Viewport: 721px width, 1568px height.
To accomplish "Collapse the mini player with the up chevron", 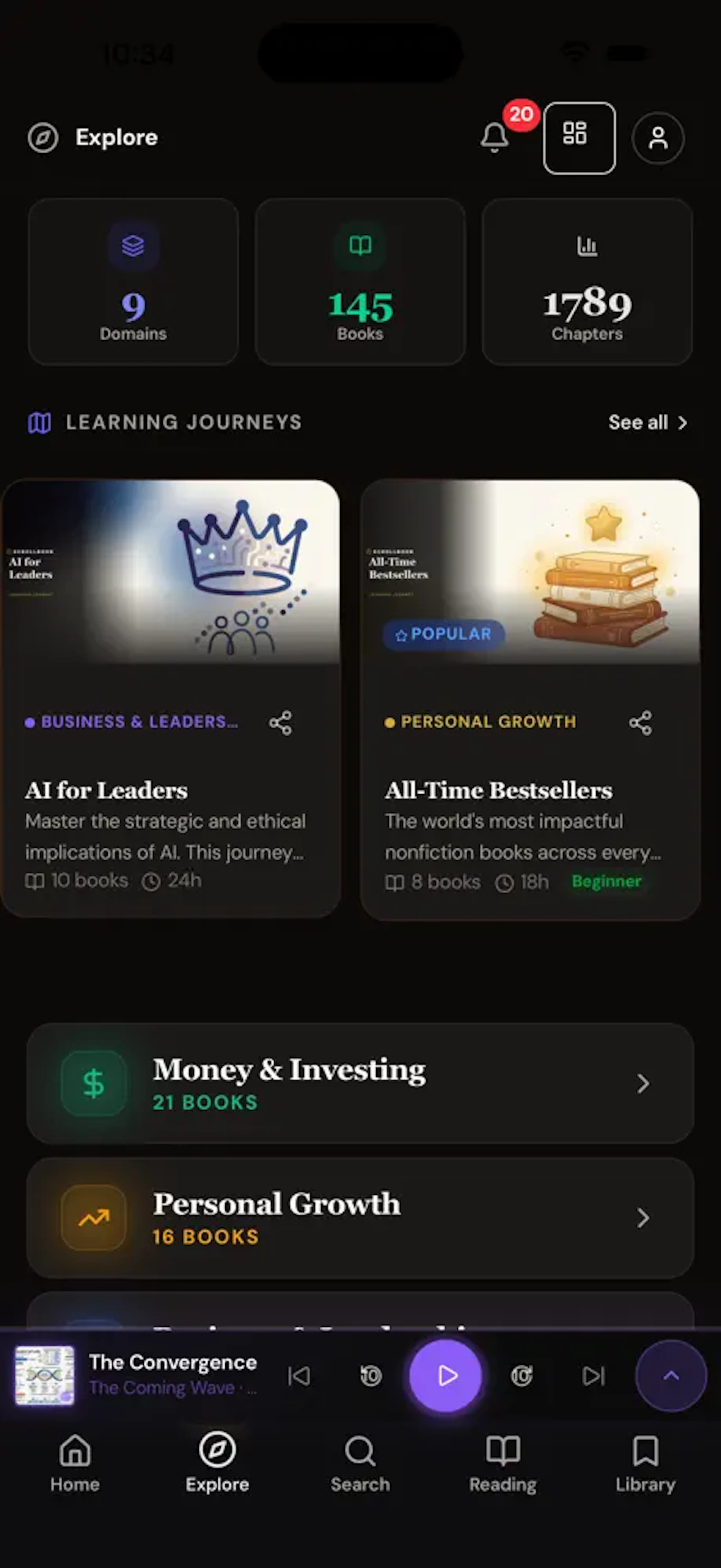I will (671, 1376).
